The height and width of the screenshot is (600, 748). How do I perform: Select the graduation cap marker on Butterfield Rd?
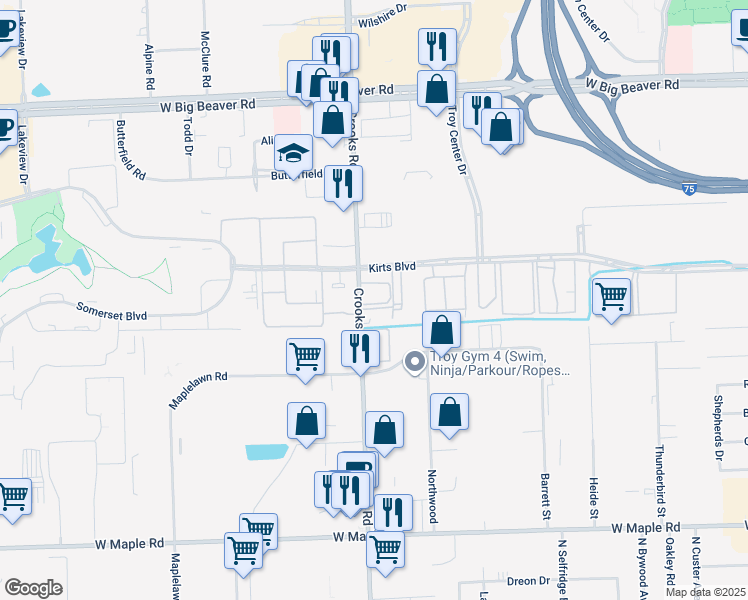[x=293, y=154]
